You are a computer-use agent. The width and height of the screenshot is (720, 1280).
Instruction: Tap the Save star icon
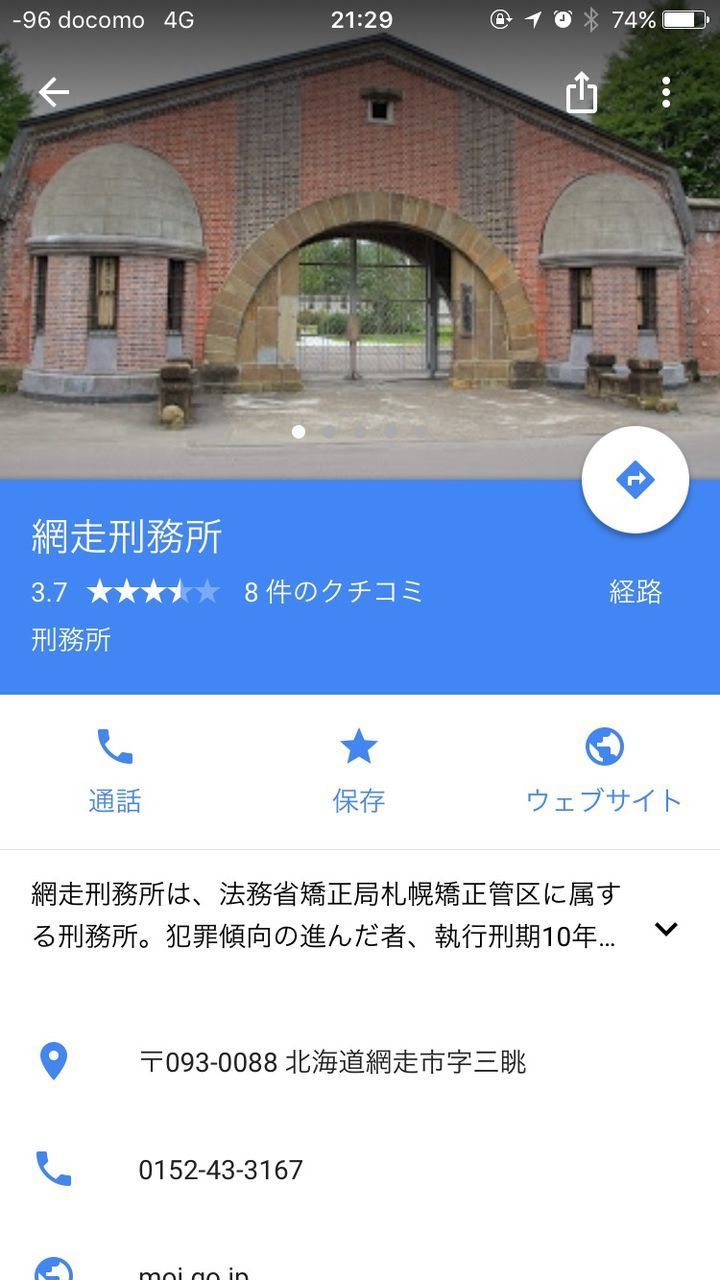coord(359,746)
